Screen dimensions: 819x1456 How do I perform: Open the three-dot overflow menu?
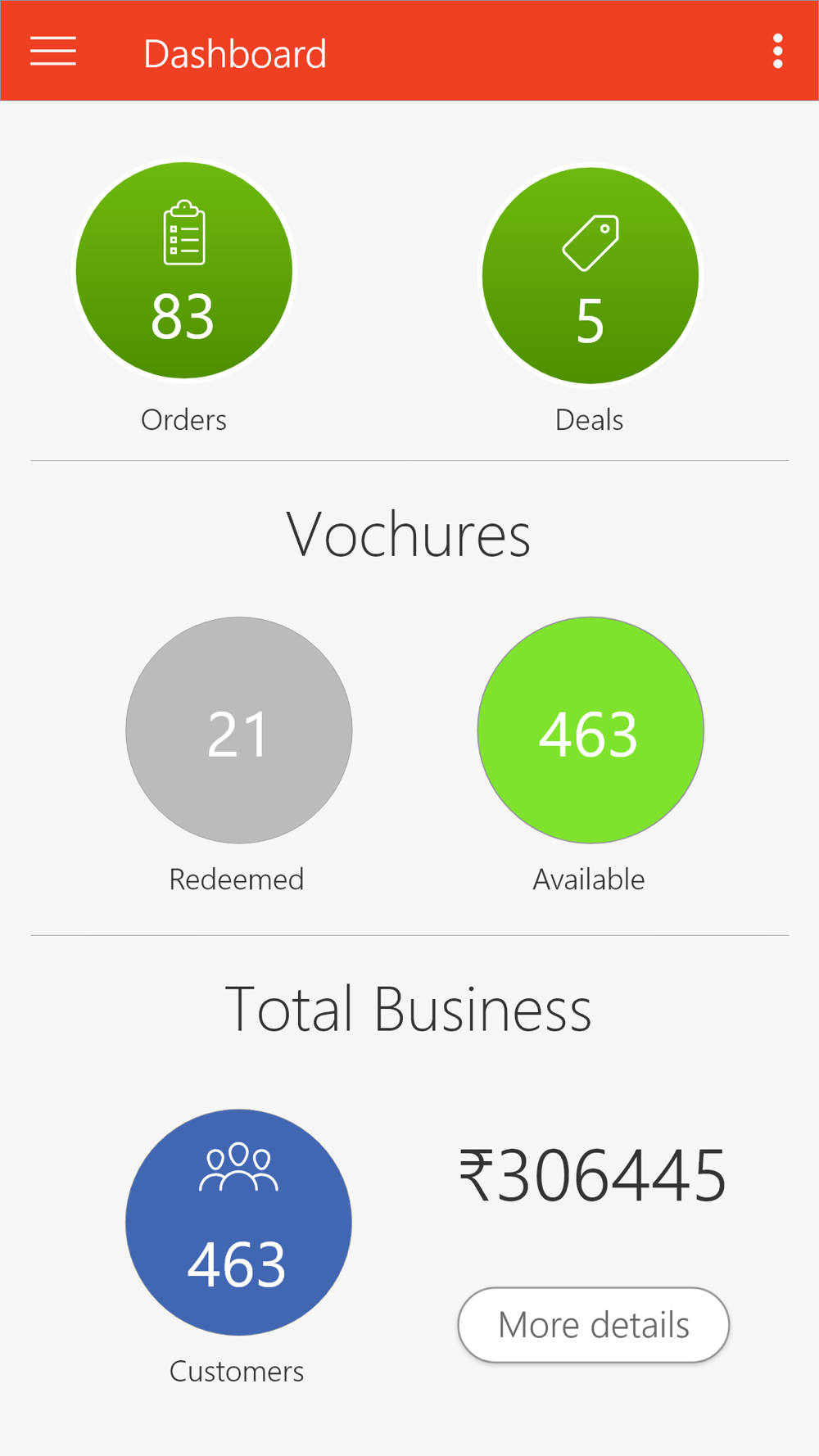tap(777, 52)
